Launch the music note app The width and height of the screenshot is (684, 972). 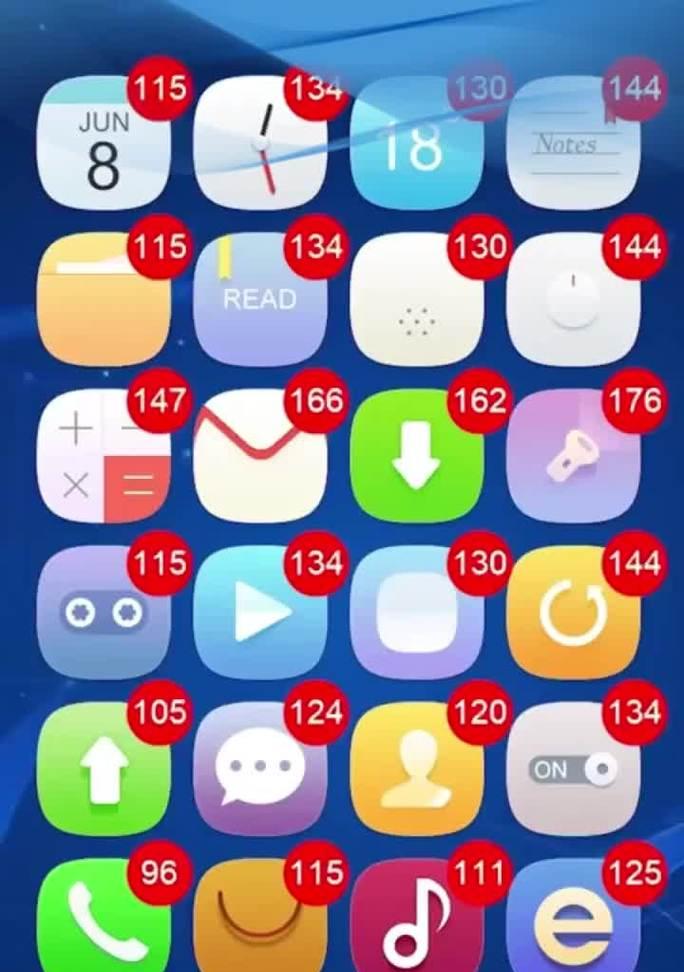[417, 918]
